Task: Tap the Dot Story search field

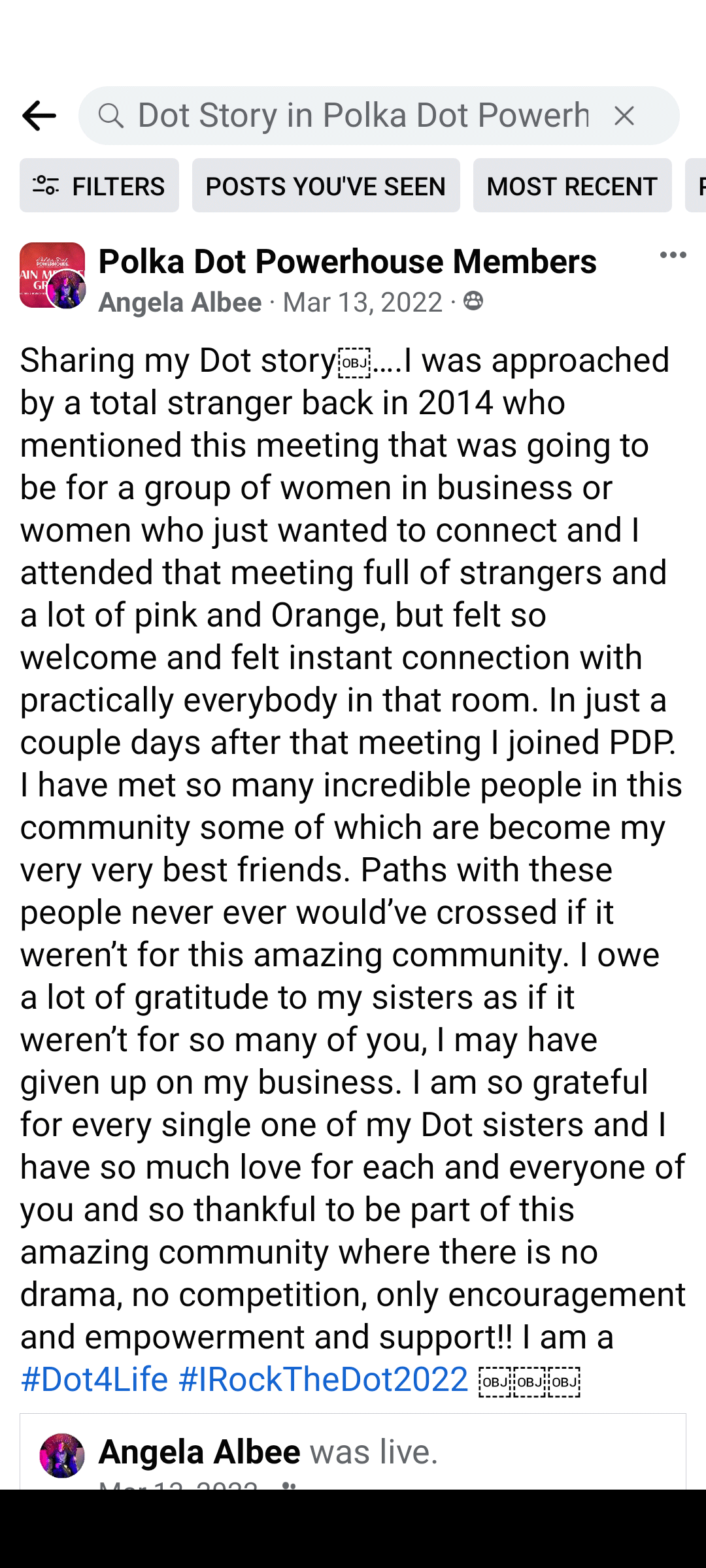Action: pyautogui.click(x=363, y=116)
